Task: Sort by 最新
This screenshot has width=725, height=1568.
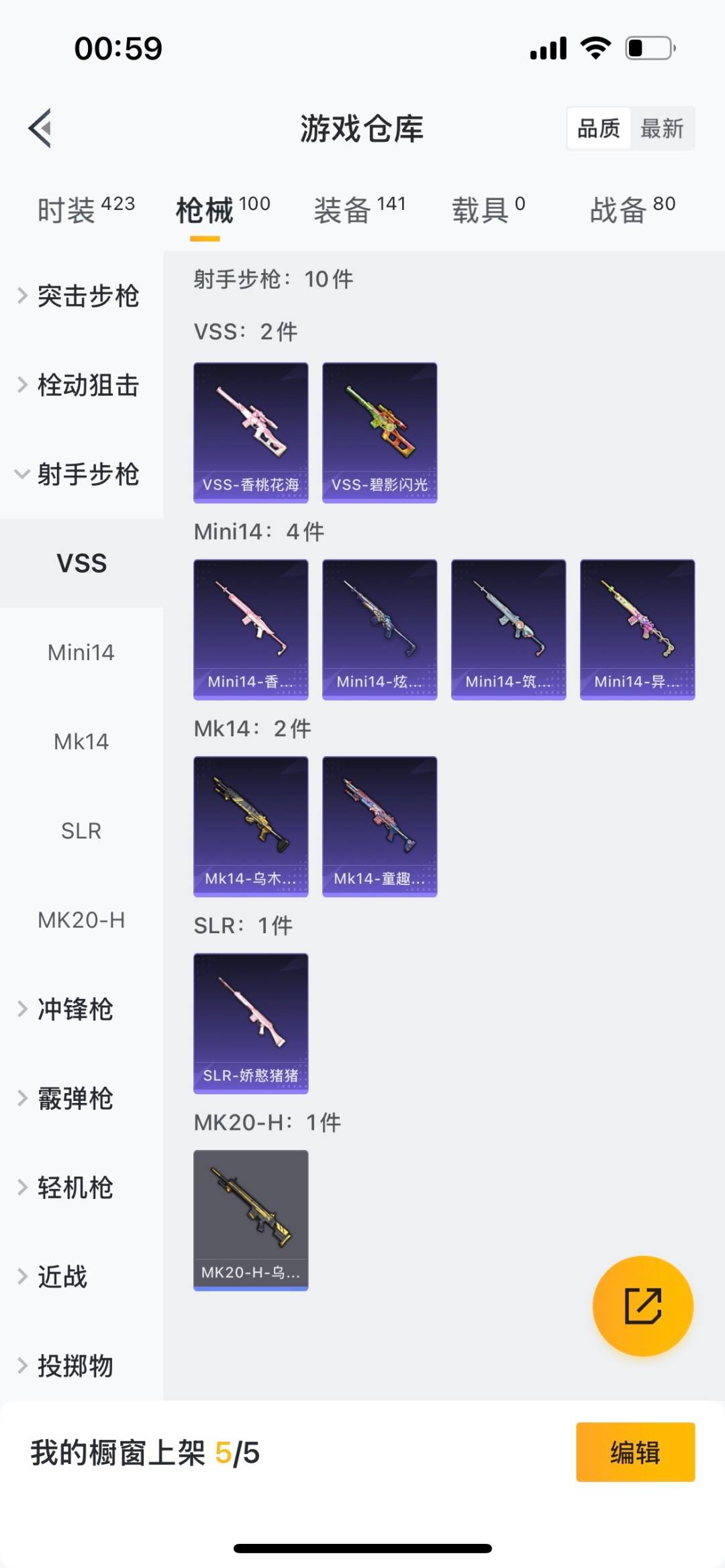Action: click(662, 128)
